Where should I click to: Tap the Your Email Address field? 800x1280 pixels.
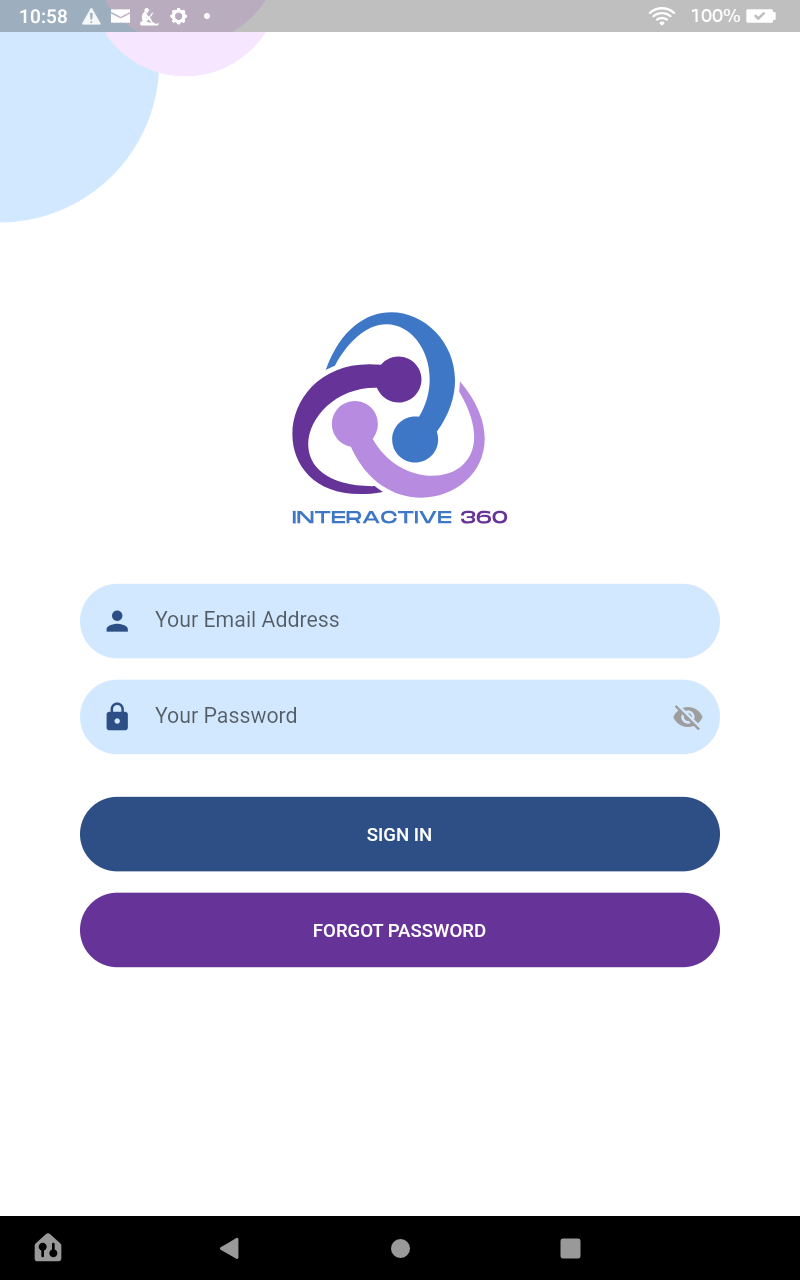[x=400, y=620]
